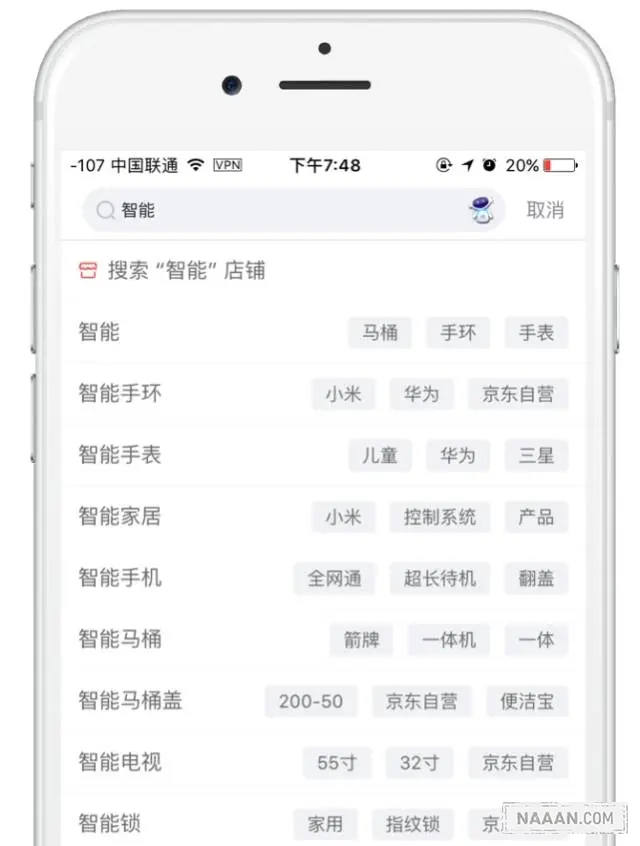Select the 便洁宝 chip for 智能马桶盖

pos(527,701)
